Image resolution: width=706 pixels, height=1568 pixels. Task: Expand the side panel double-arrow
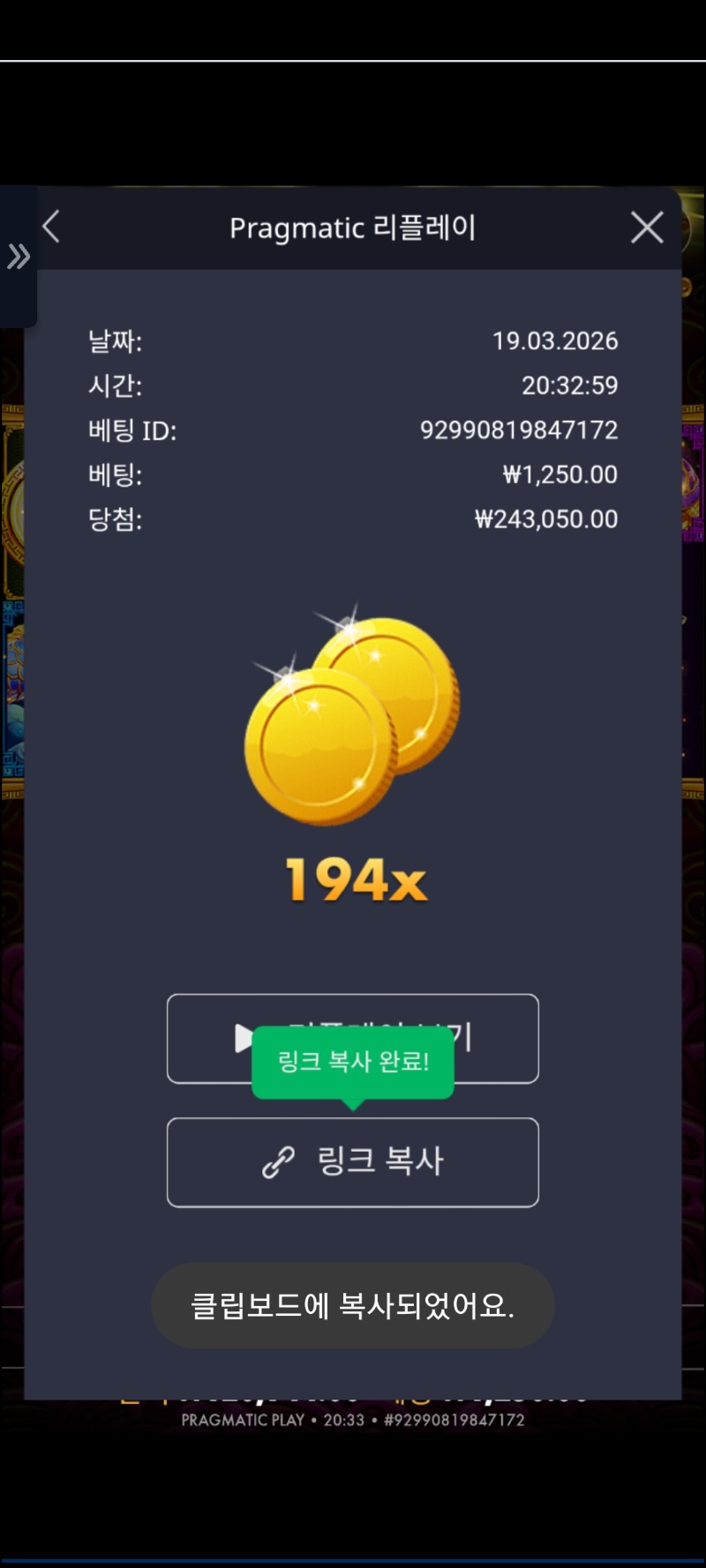click(19, 257)
